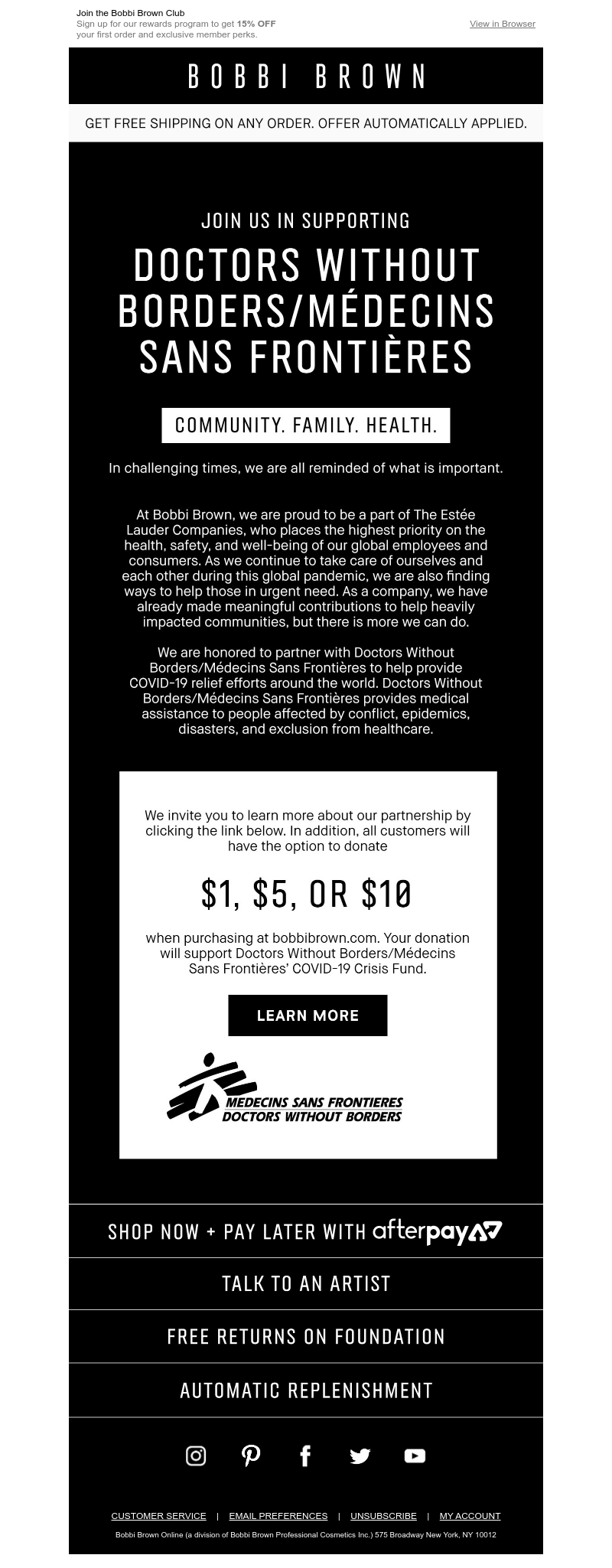Open the free shipping offer banner
This screenshot has width=612, height=1568.
click(306, 123)
